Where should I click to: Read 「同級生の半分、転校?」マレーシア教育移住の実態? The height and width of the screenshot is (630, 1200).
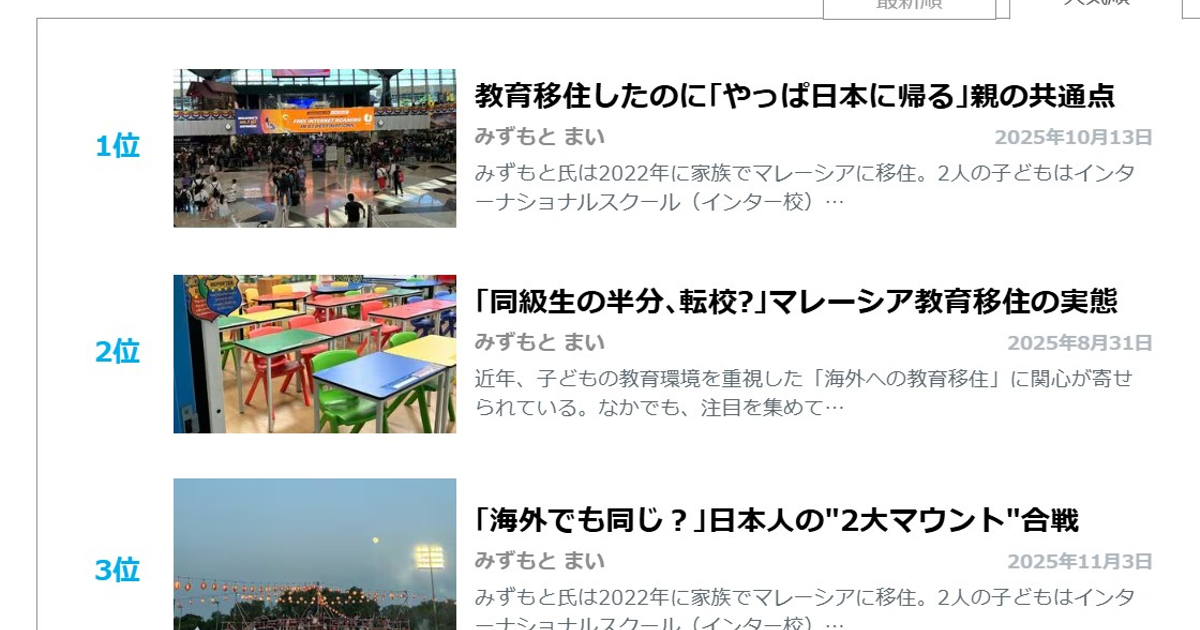pyautogui.click(x=795, y=301)
